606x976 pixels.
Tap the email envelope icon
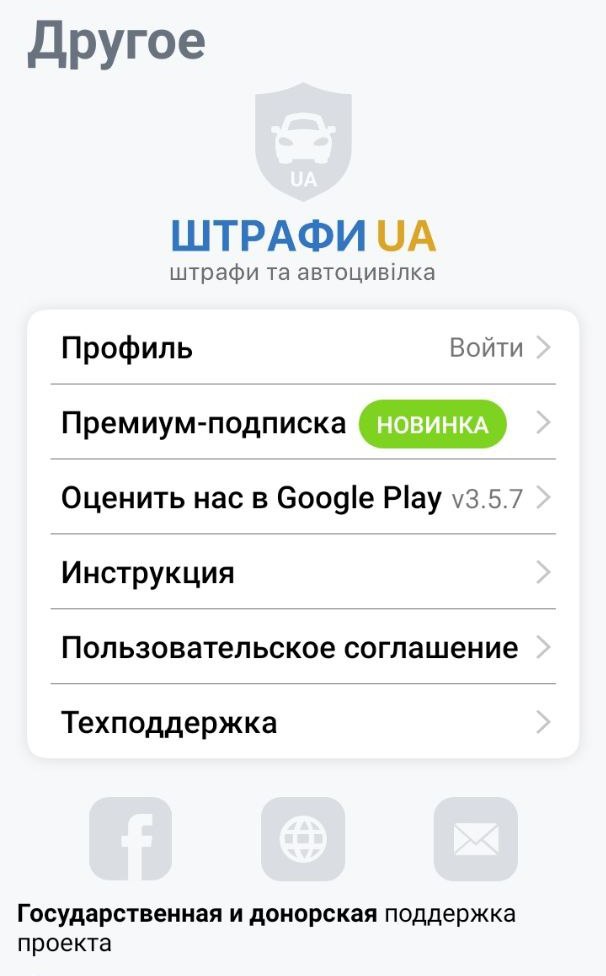(x=475, y=838)
